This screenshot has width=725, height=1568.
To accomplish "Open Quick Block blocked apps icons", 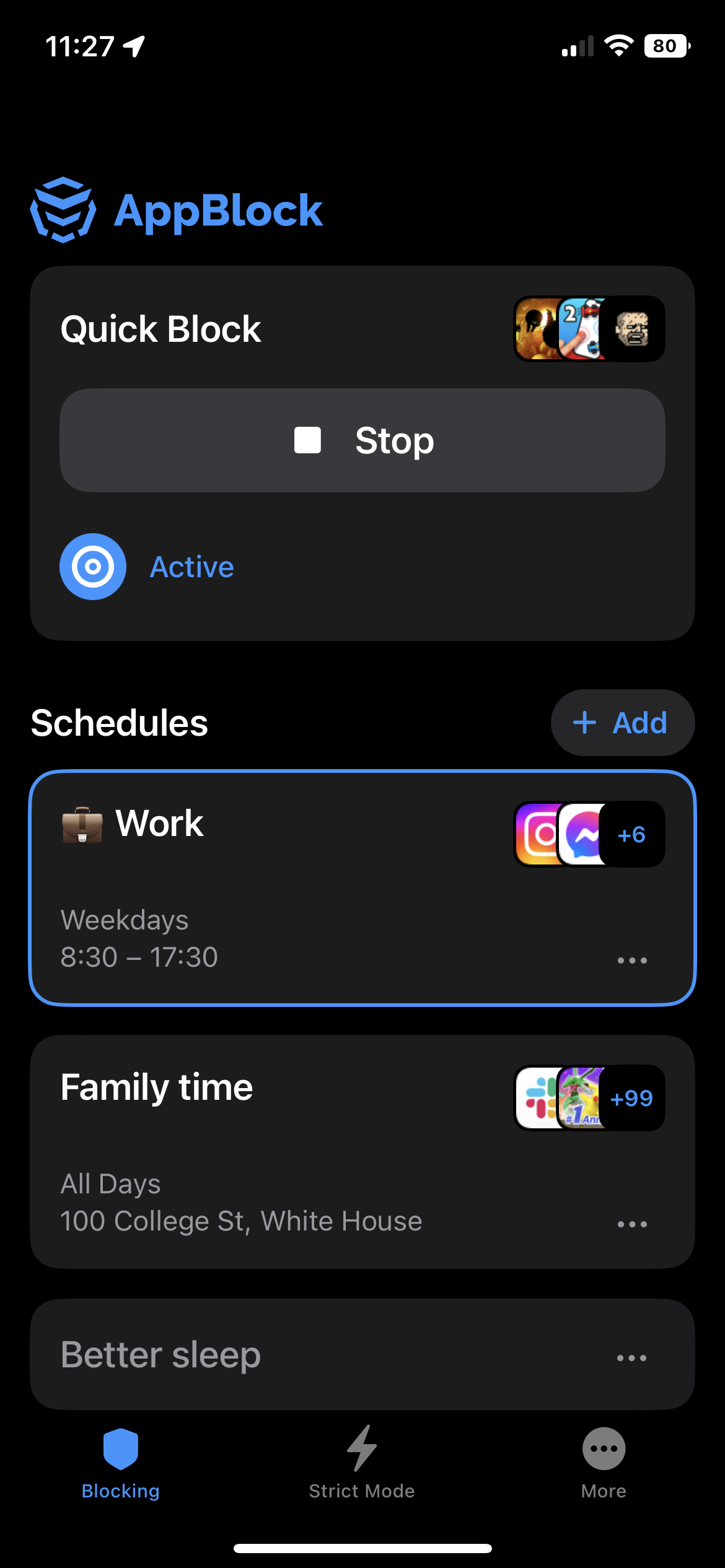I will coord(589,329).
